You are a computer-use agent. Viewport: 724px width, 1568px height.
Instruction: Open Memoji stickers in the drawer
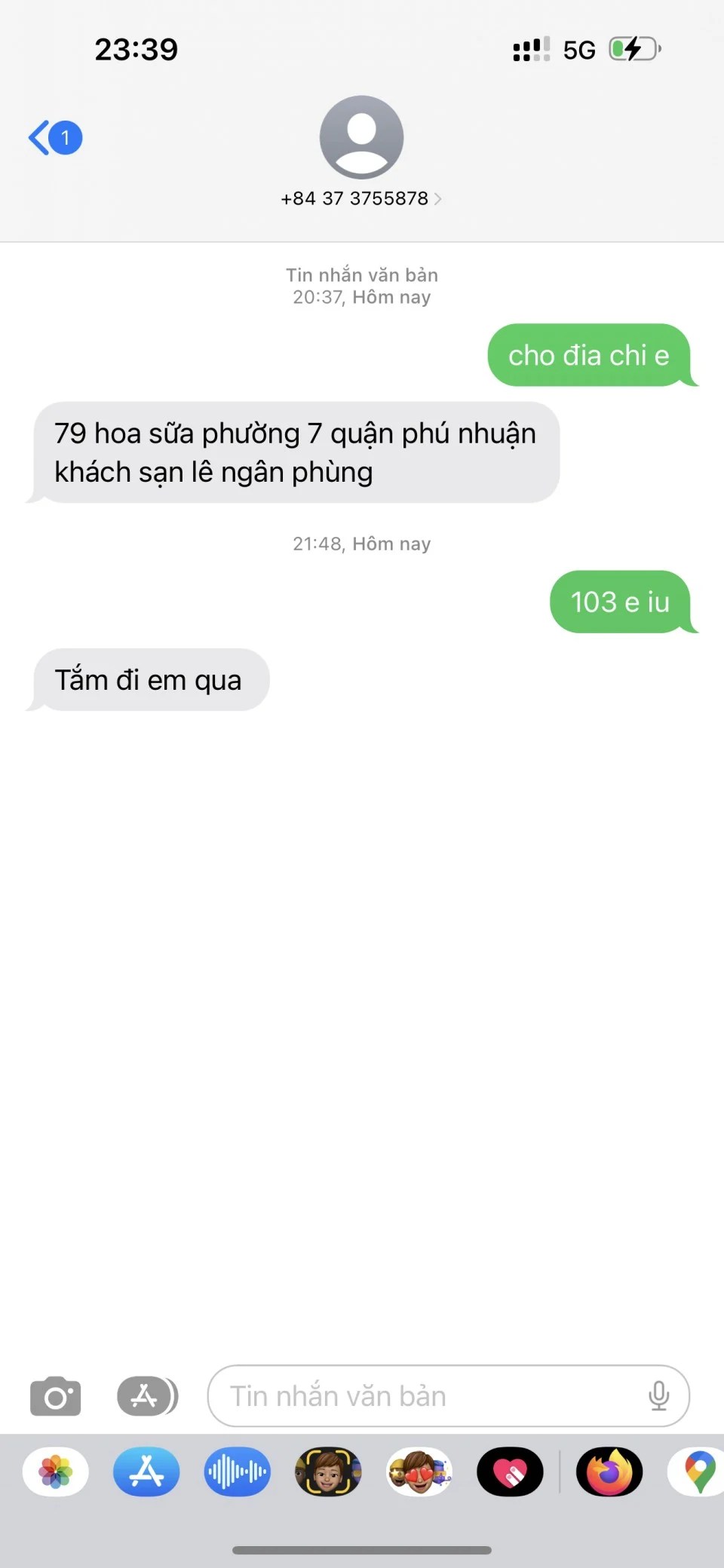click(x=419, y=1472)
